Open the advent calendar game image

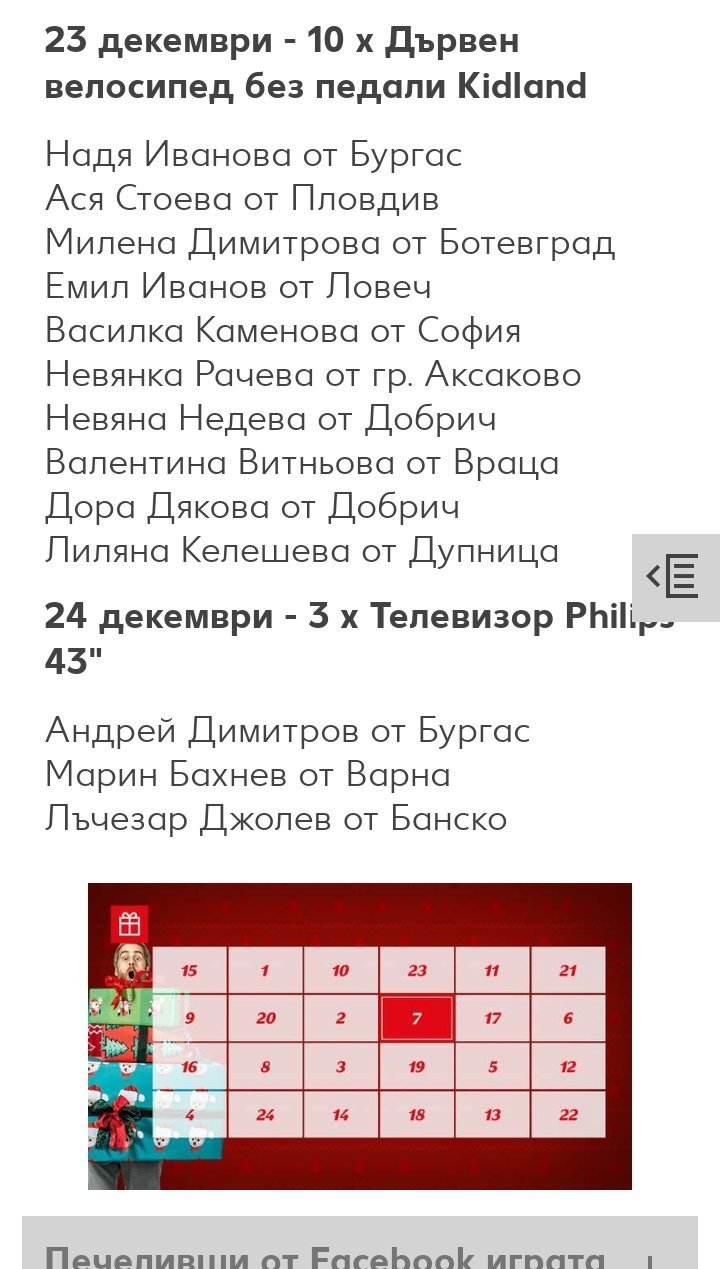(360, 1036)
